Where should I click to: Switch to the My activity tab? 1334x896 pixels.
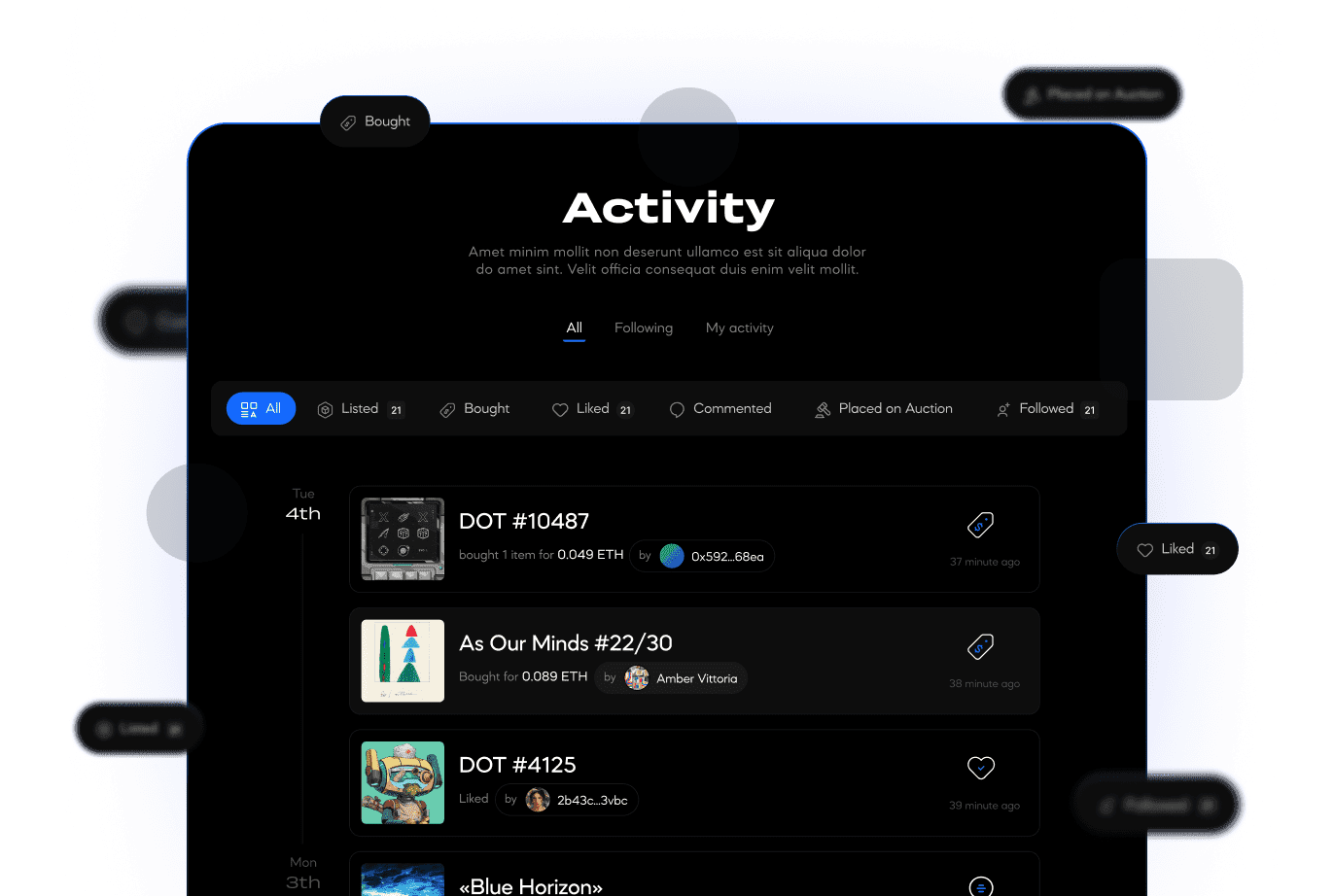739,328
